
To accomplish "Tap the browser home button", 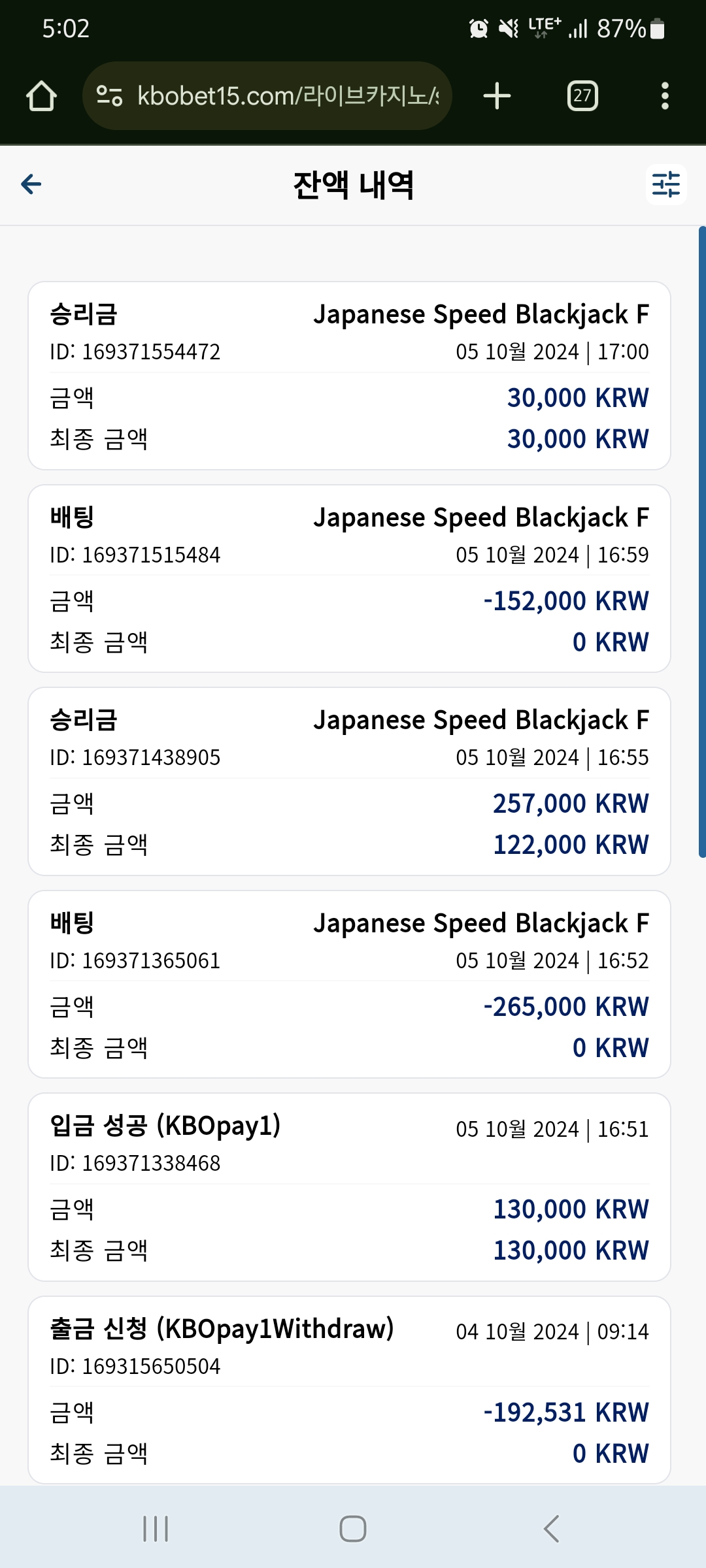I will pyautogui.click(x=41, y=96).
